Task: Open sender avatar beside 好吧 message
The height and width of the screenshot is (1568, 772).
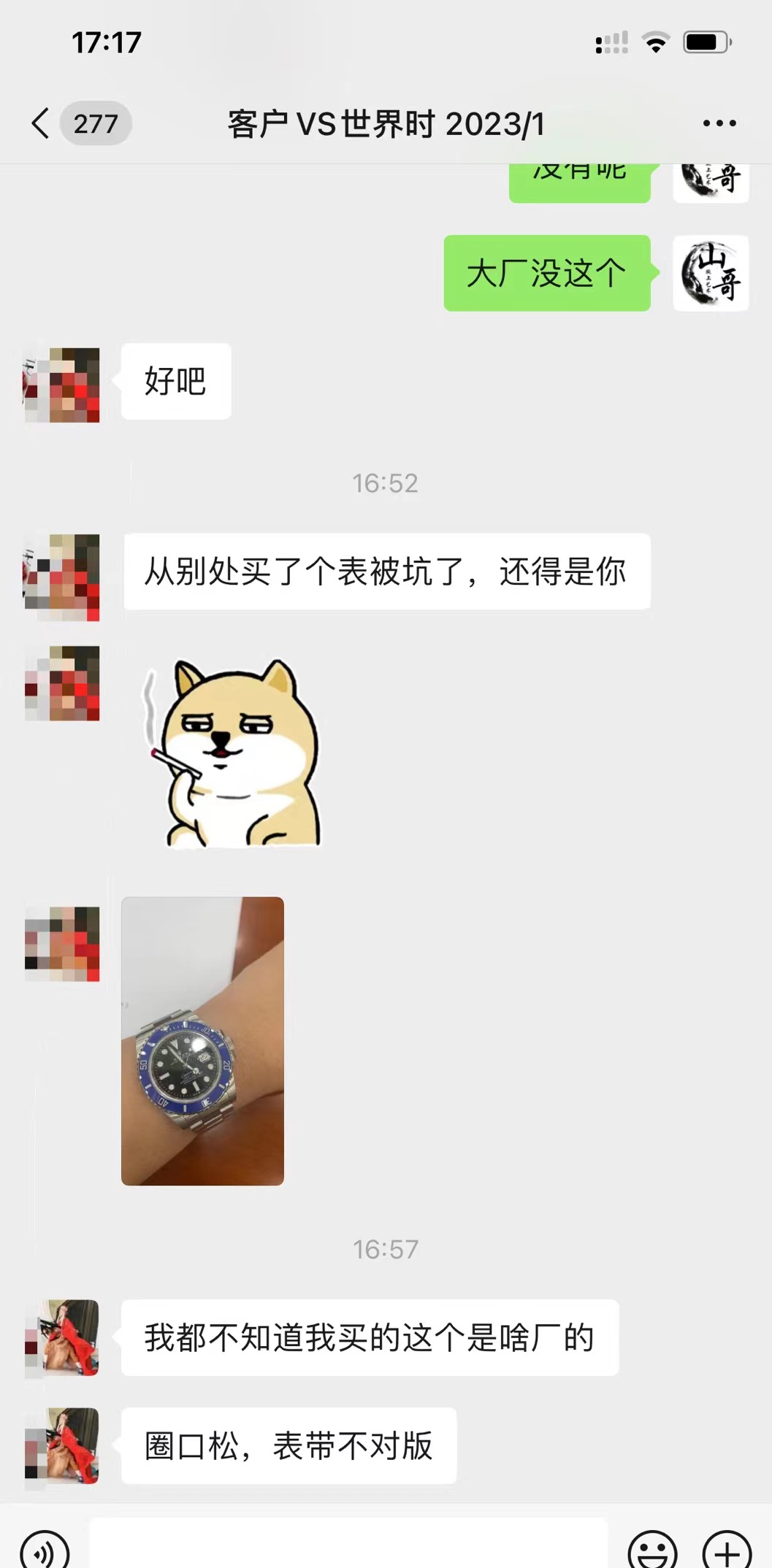Action: pyautogui.click(x=63, y=385)
